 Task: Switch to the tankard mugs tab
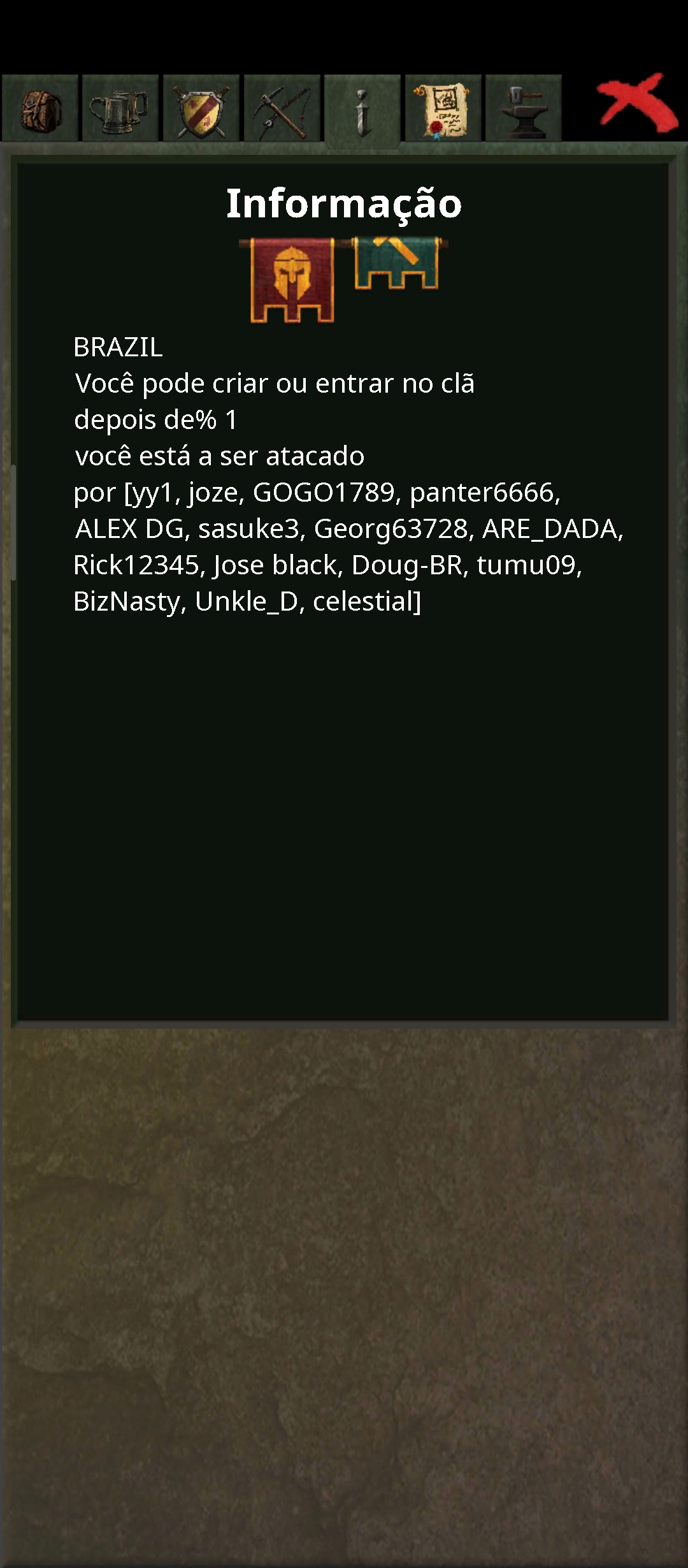click(120, 110)
